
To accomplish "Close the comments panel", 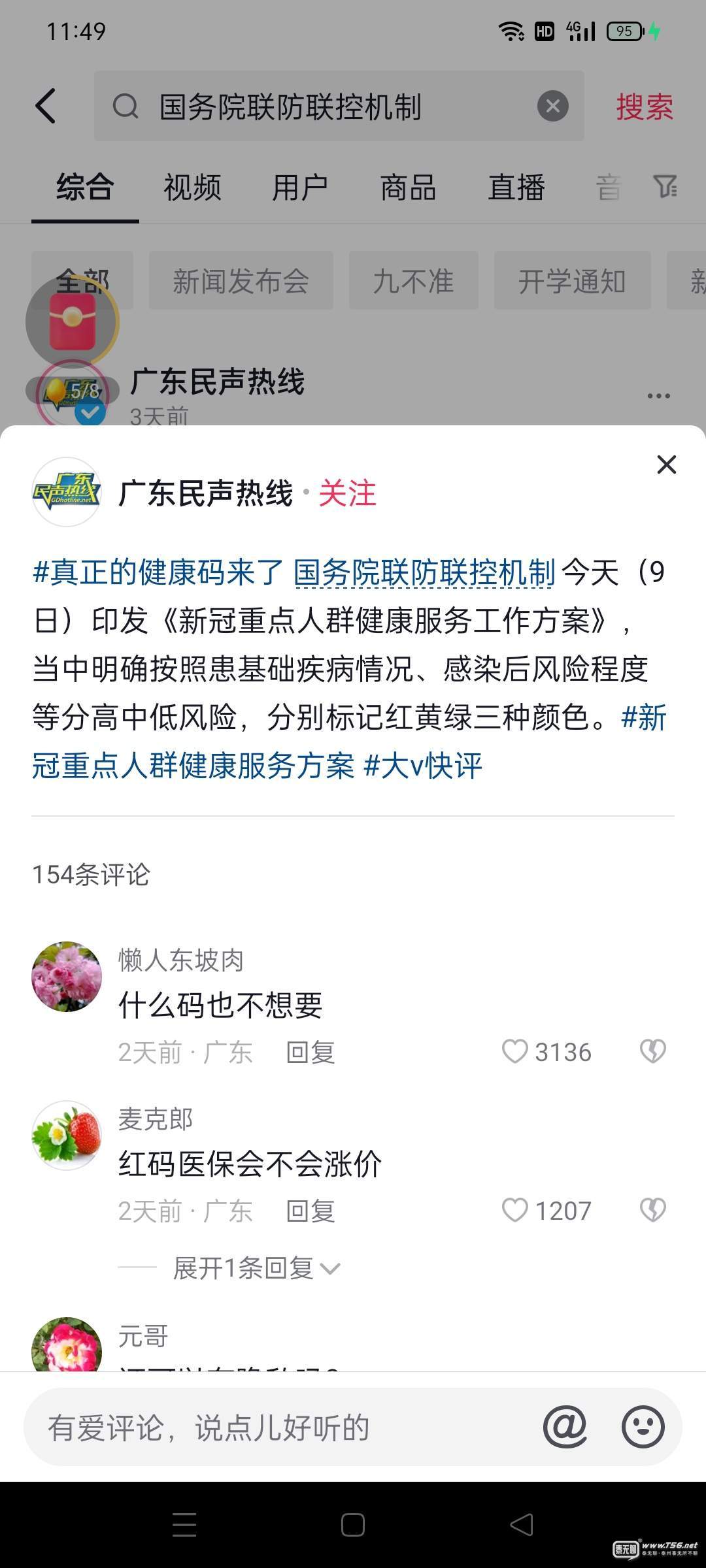I will click(666, 465).
